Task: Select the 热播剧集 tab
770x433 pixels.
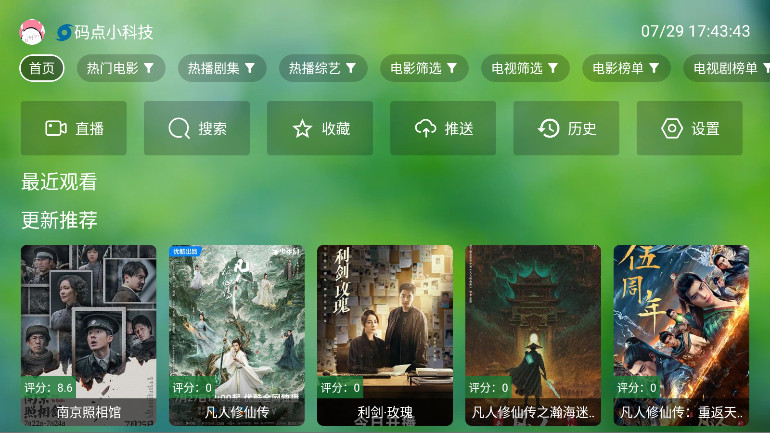Action: 222,68
